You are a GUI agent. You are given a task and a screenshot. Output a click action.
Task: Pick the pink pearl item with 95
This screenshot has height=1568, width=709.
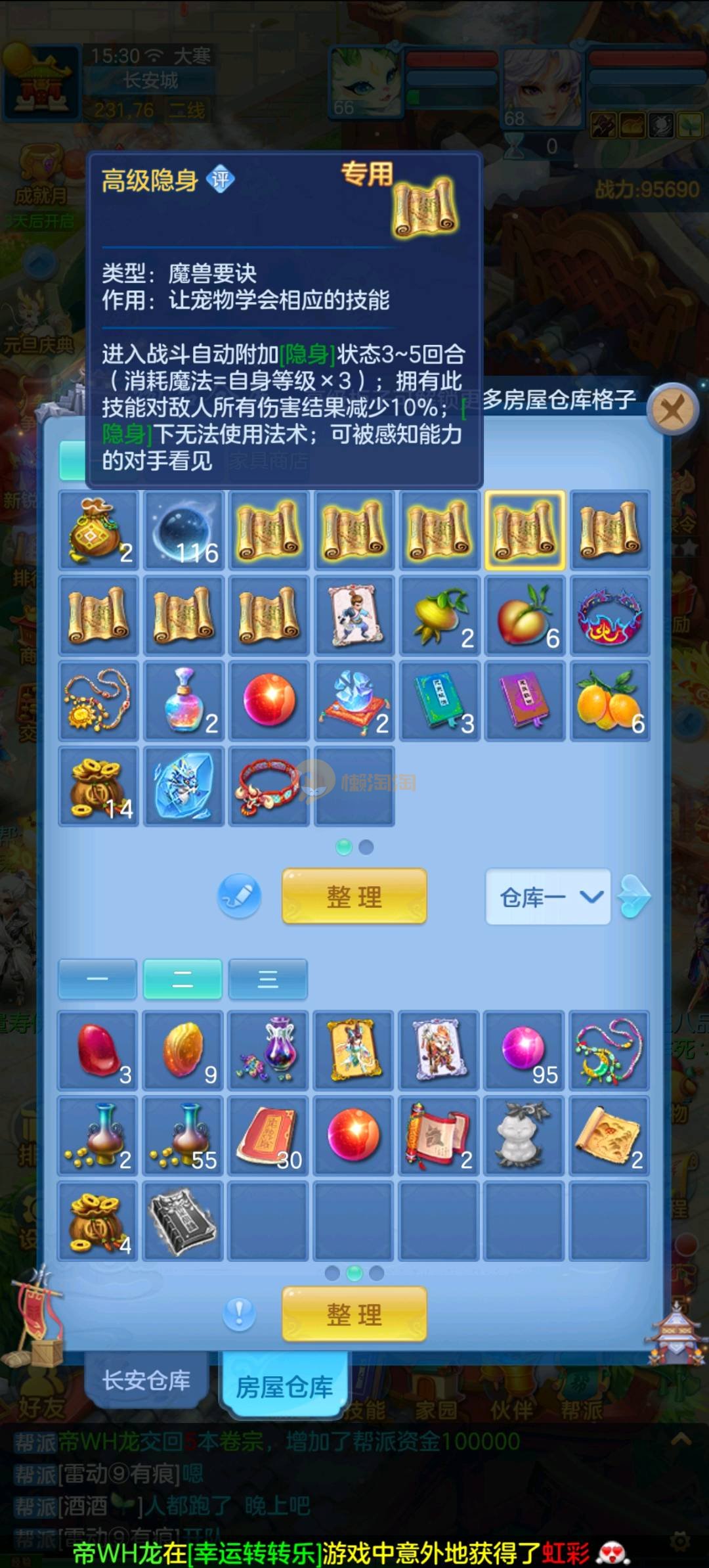[x=525, y=1050]
